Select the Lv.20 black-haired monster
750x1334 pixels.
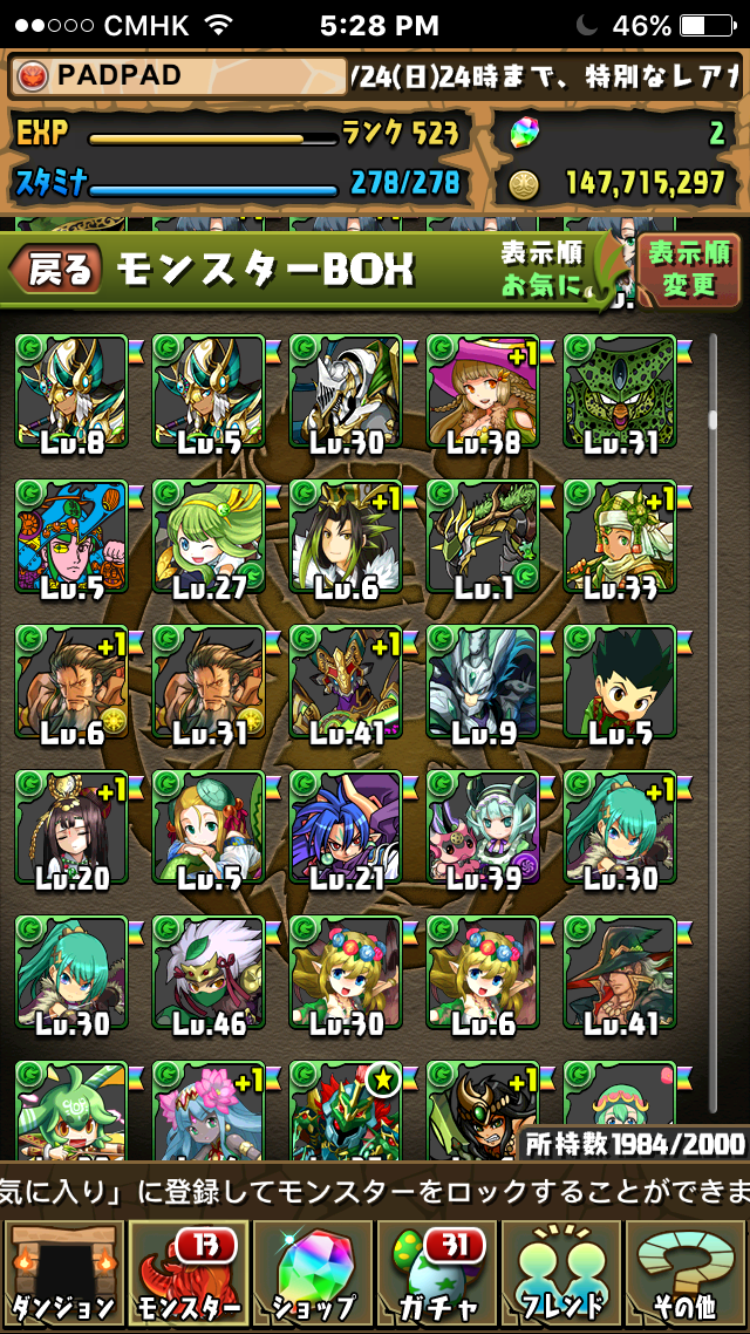(x=71, y=828)
